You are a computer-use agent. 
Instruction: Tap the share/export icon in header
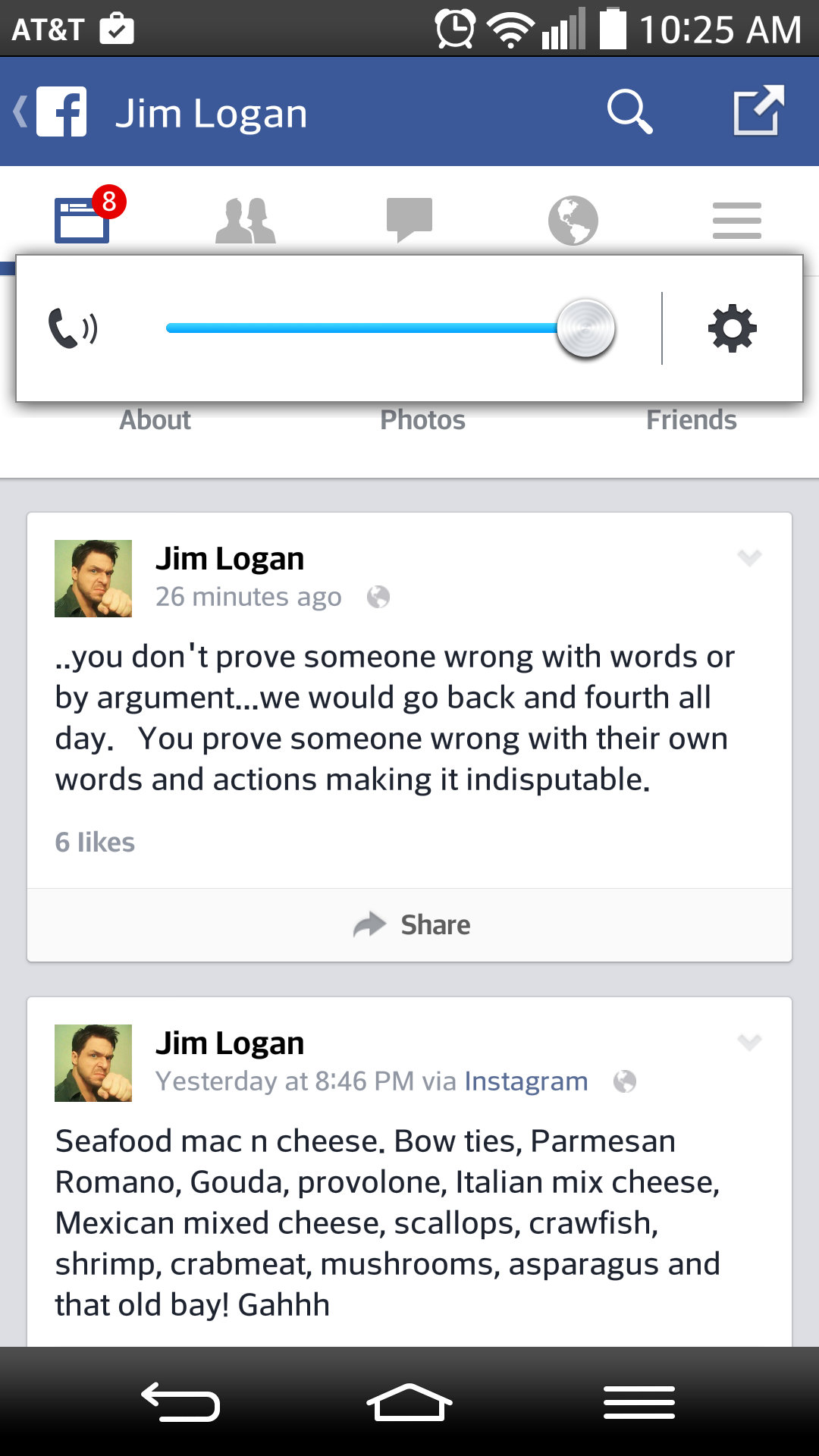click(758, 111)
